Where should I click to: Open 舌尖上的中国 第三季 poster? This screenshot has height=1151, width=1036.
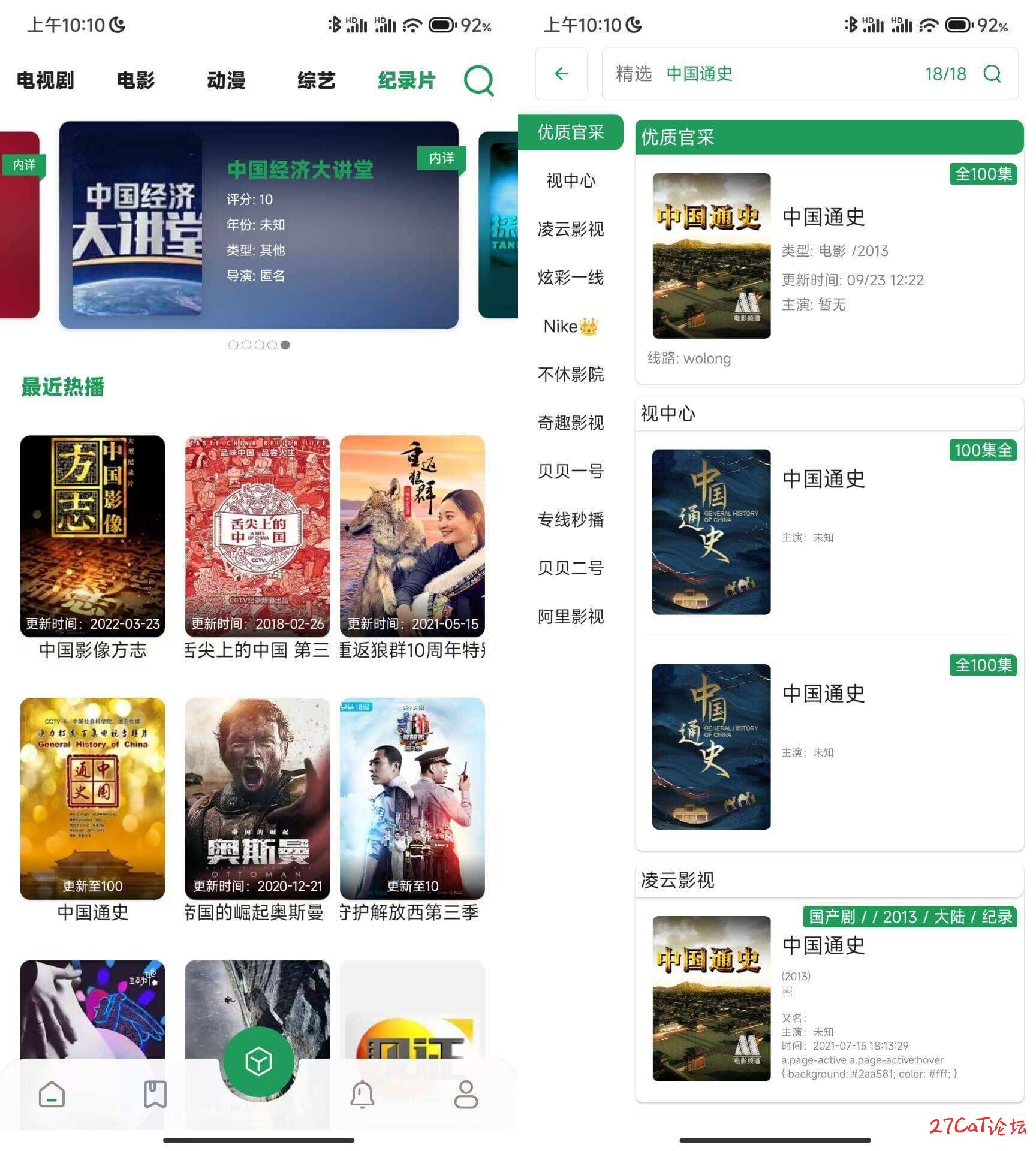(x=257, y=535)
